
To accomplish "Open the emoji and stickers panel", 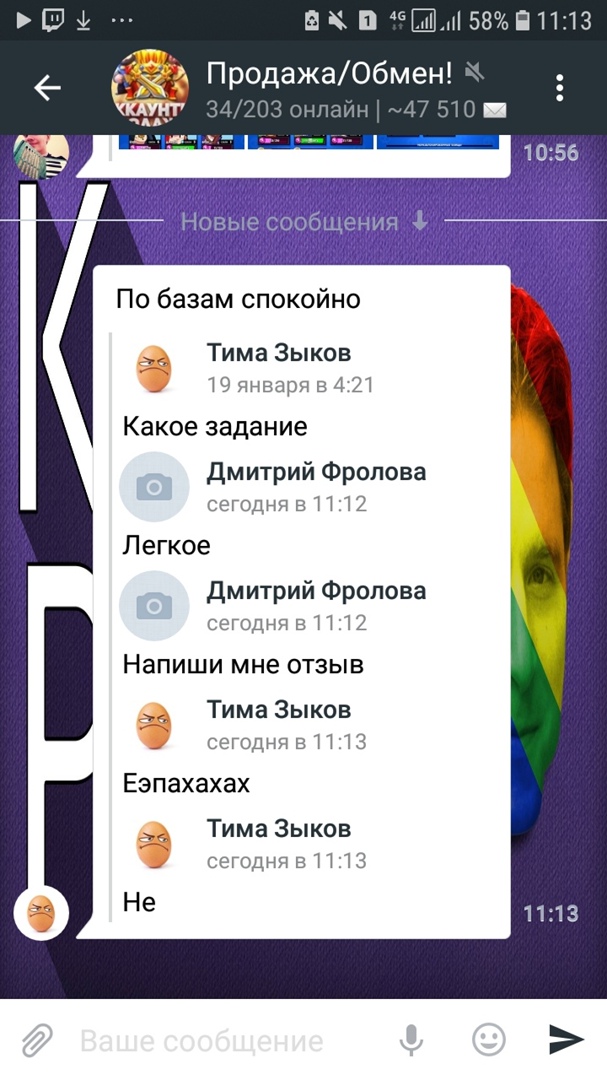I will coord(489,1040).
